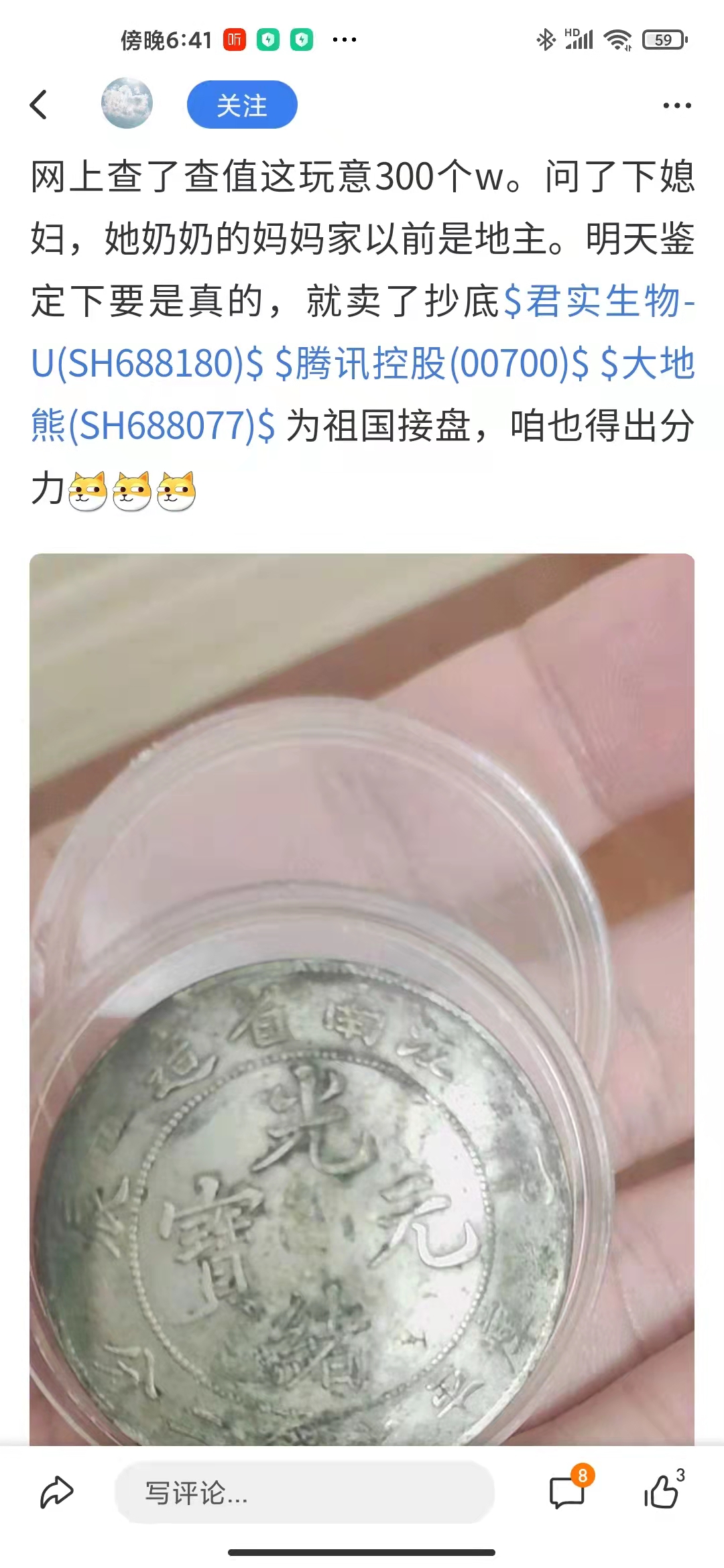The image size is (724, 1568).
Task: Open the 腾讯控股(00700) stock link
Action: tap(432, 364)
